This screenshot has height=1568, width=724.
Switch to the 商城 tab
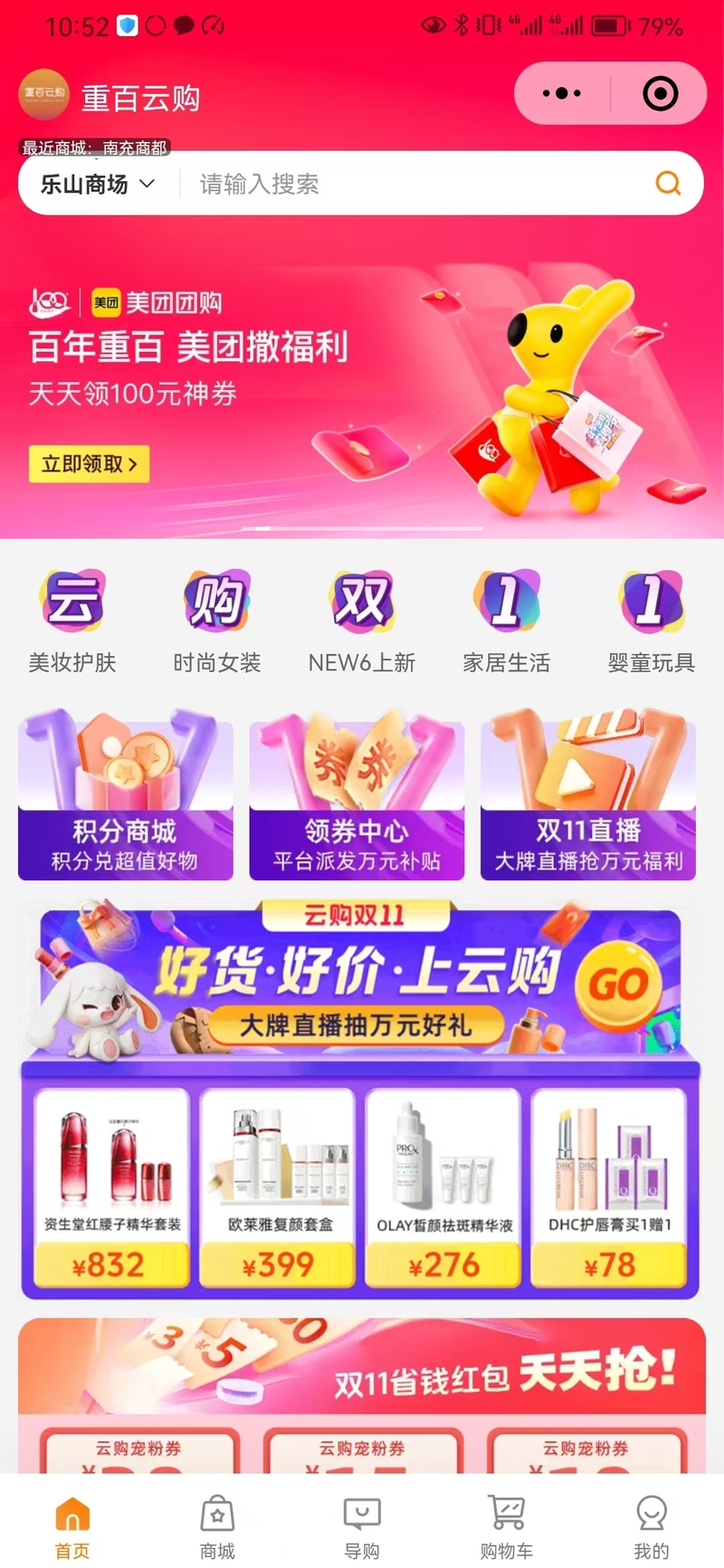pyautogui.click(x=217, y=1527)
